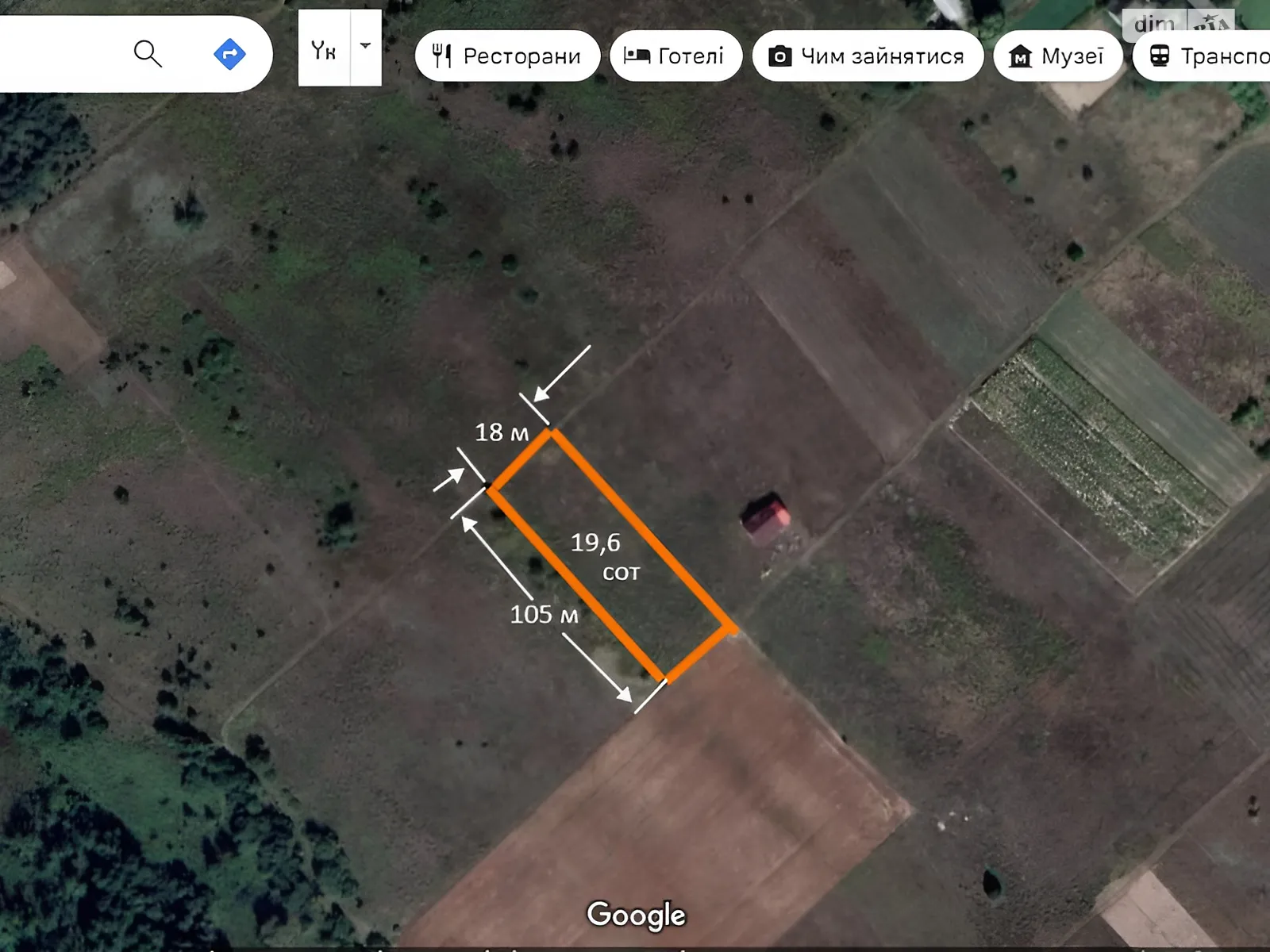
Task: Select the Готелі chip
Action: point(675,56)
